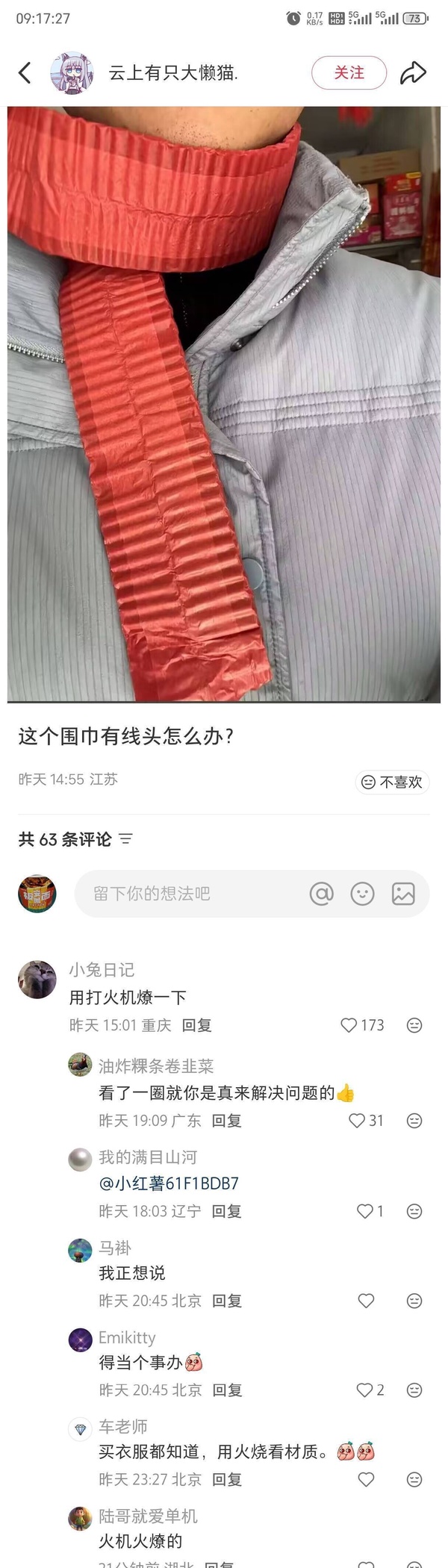
Task: Mention someone with the @ icon
Action: click(322, 893)
